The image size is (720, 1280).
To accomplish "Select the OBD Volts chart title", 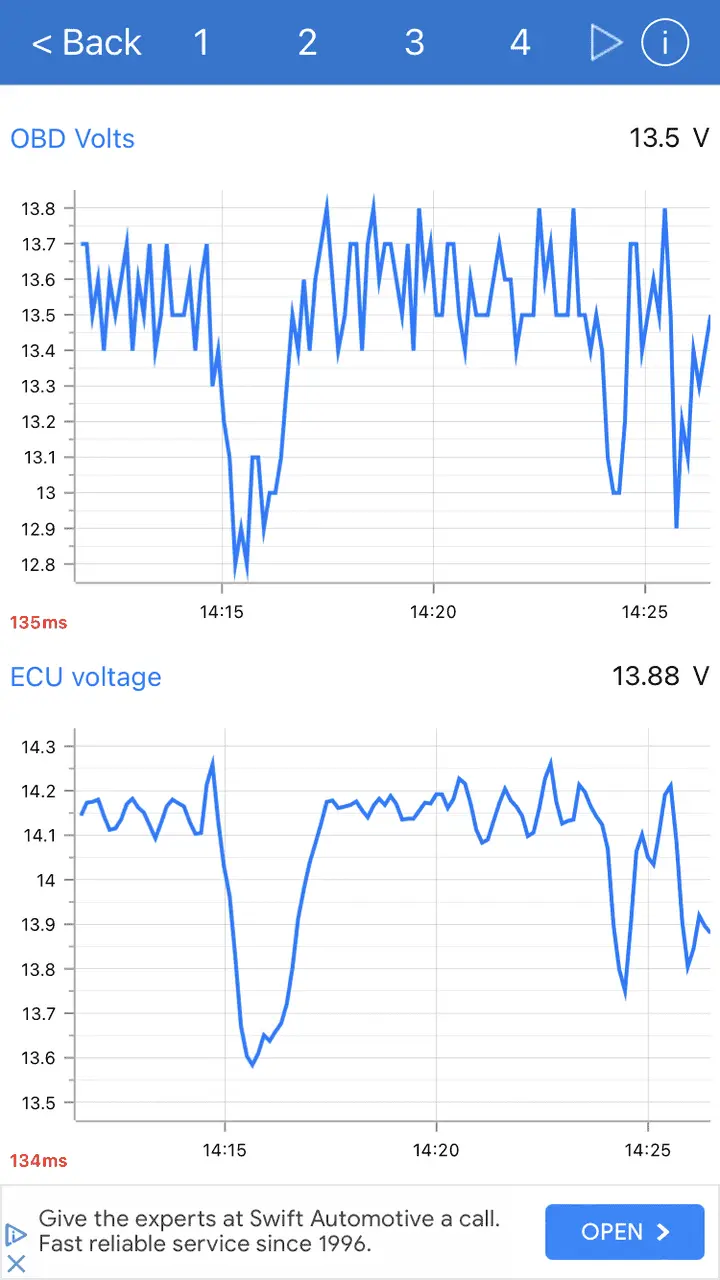I will click(72, 139).
